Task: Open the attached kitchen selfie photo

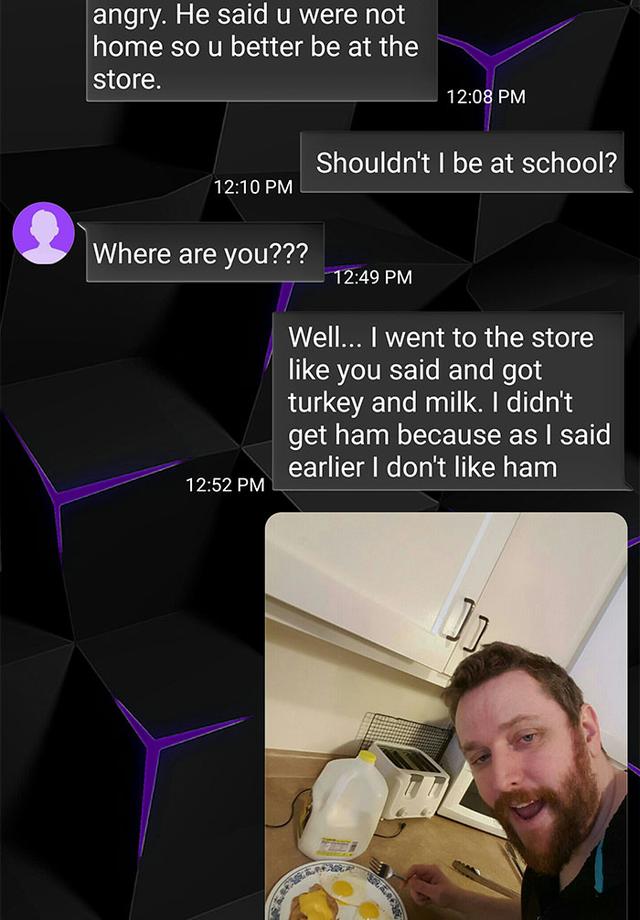Action: click(445, 715)
